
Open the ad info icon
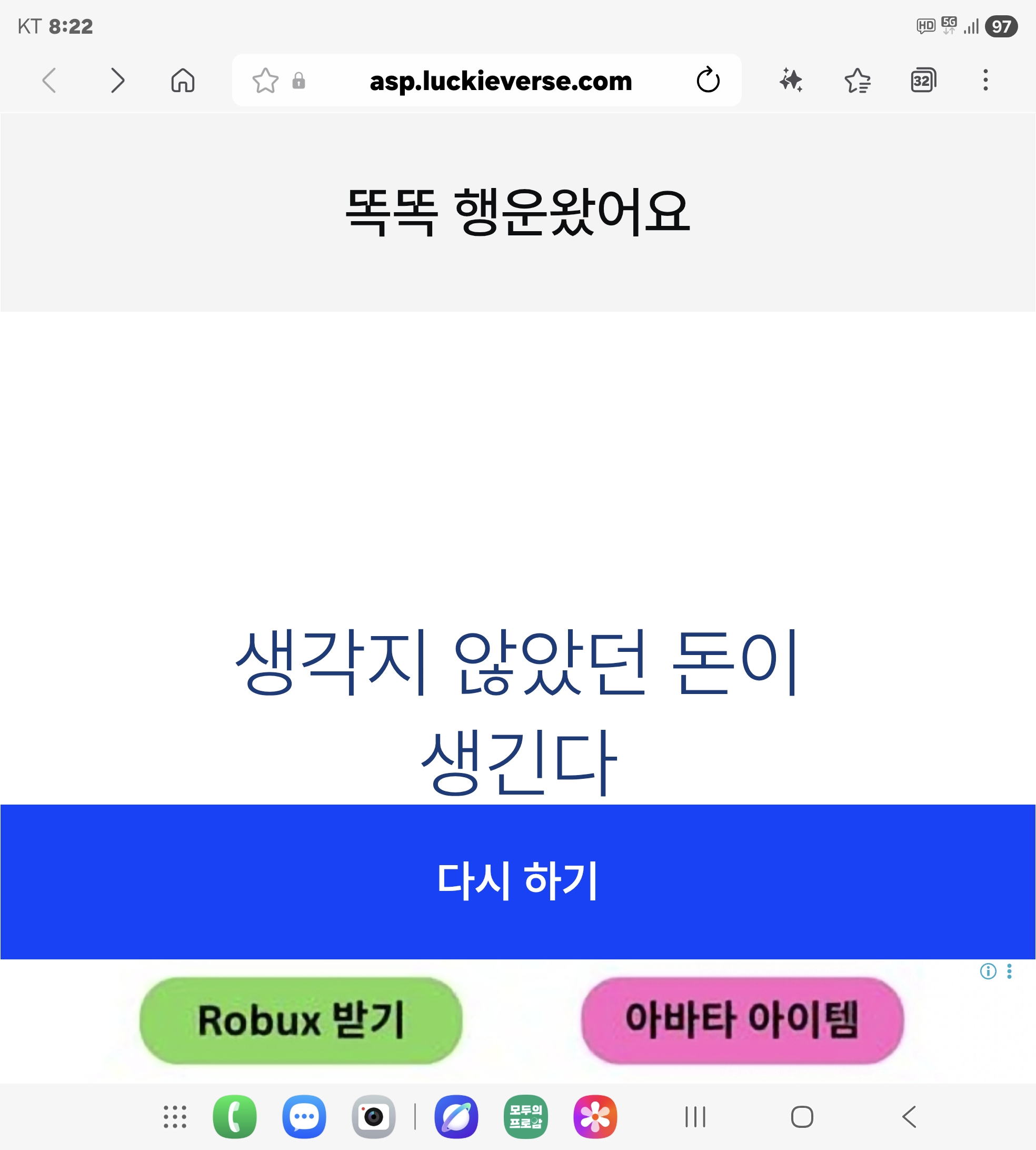(988, 971)
